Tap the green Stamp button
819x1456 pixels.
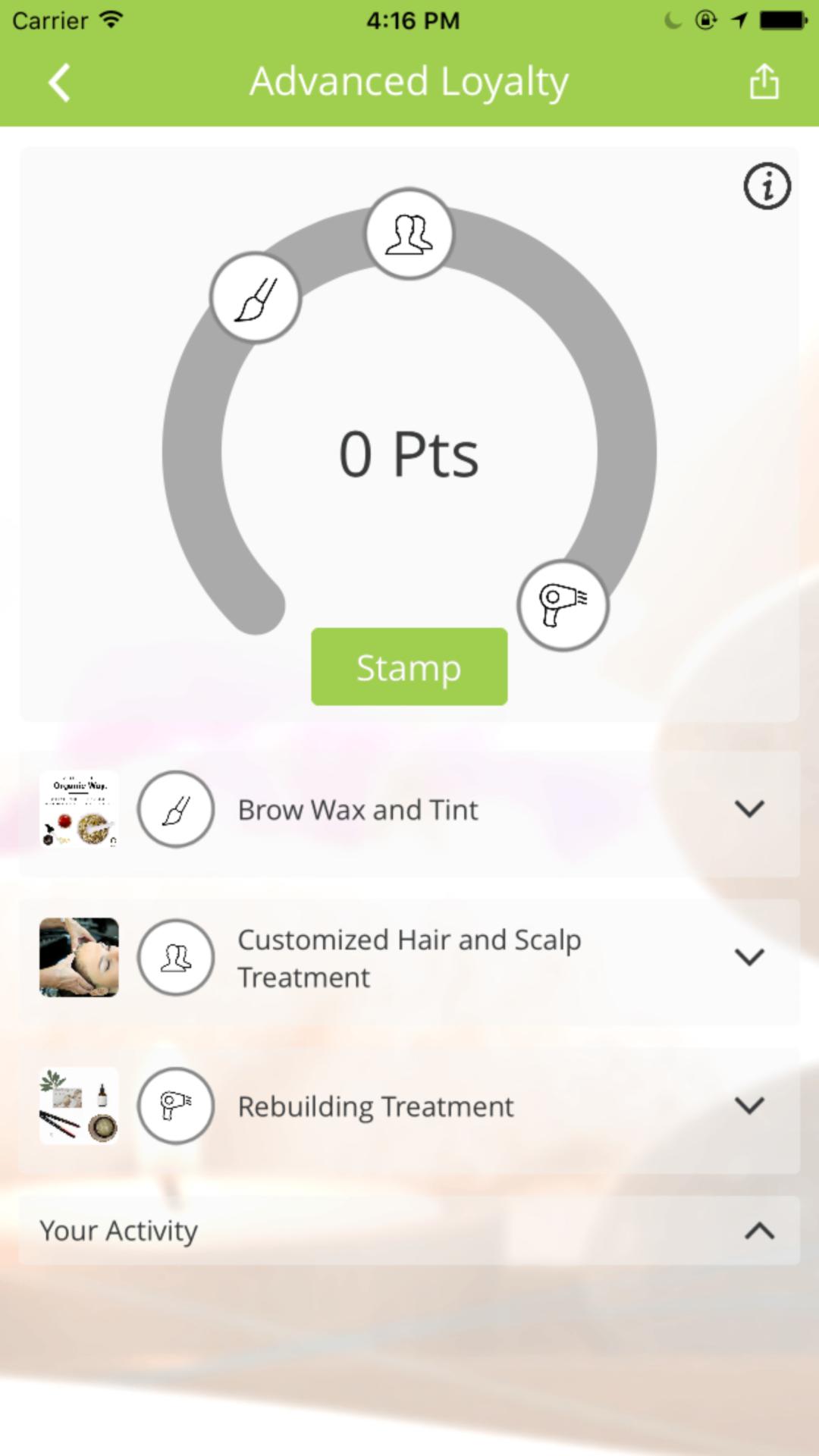409,667
